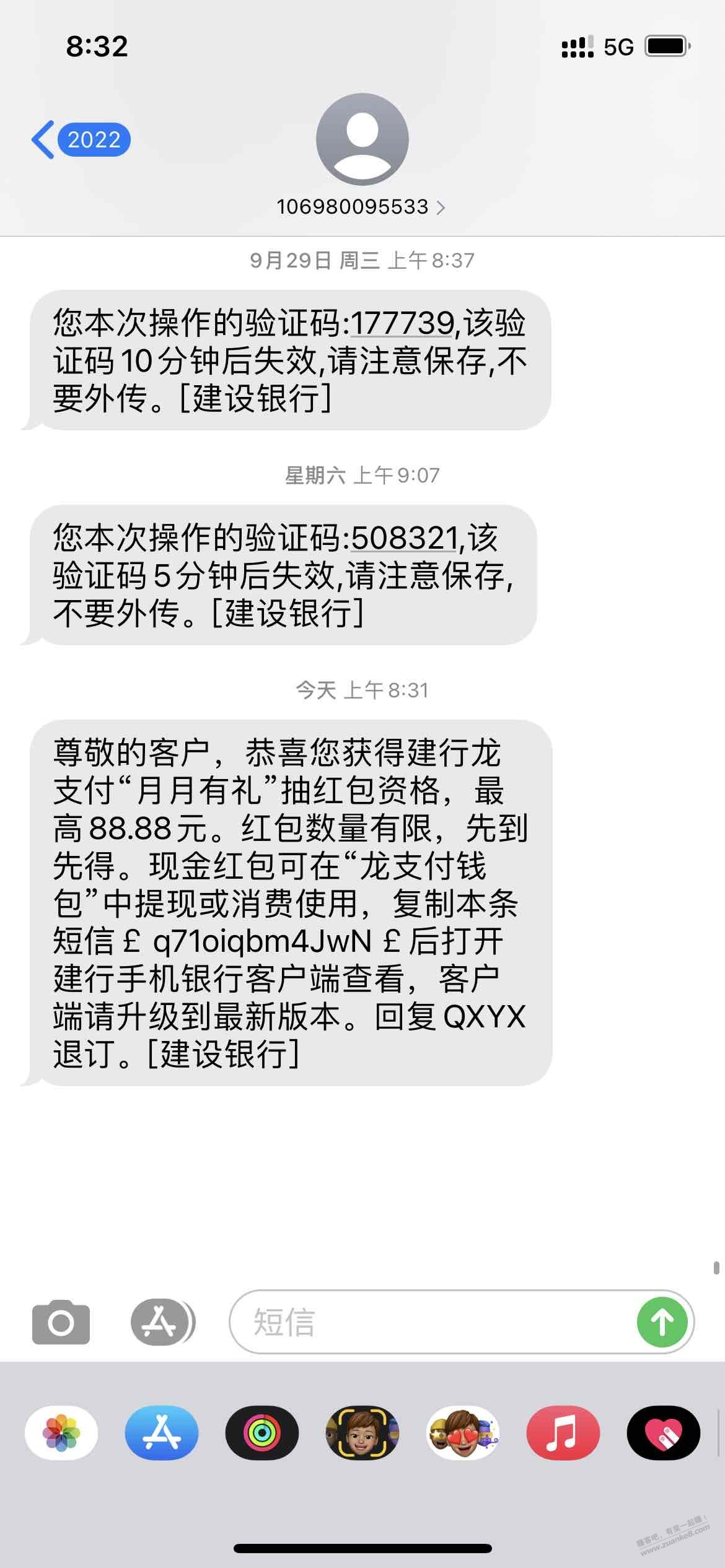Viewport: 725px width, 1568px height.
Task: Open the Memoji stickers app
Action: click(463, 1433)
